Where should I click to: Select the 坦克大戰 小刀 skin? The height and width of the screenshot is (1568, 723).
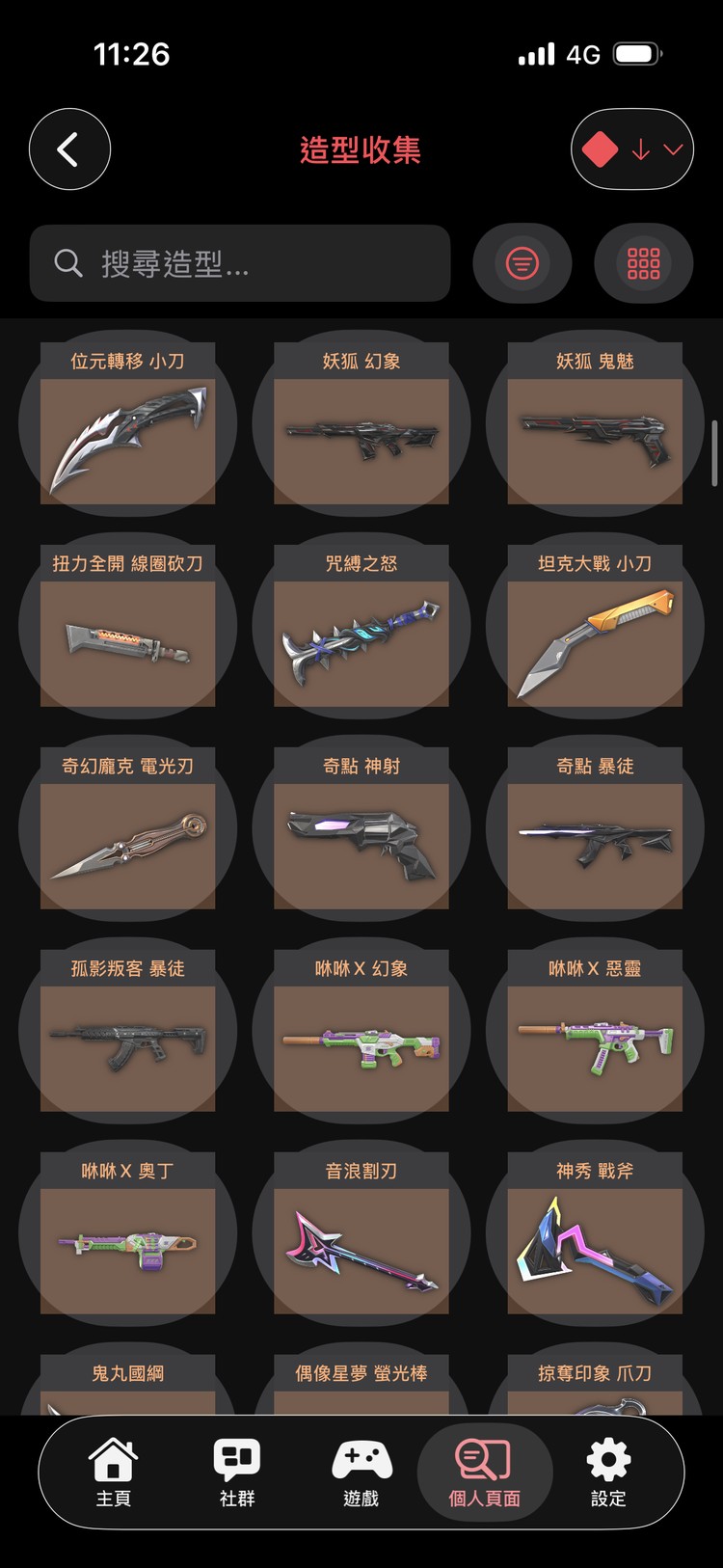[x=595, y=626]
